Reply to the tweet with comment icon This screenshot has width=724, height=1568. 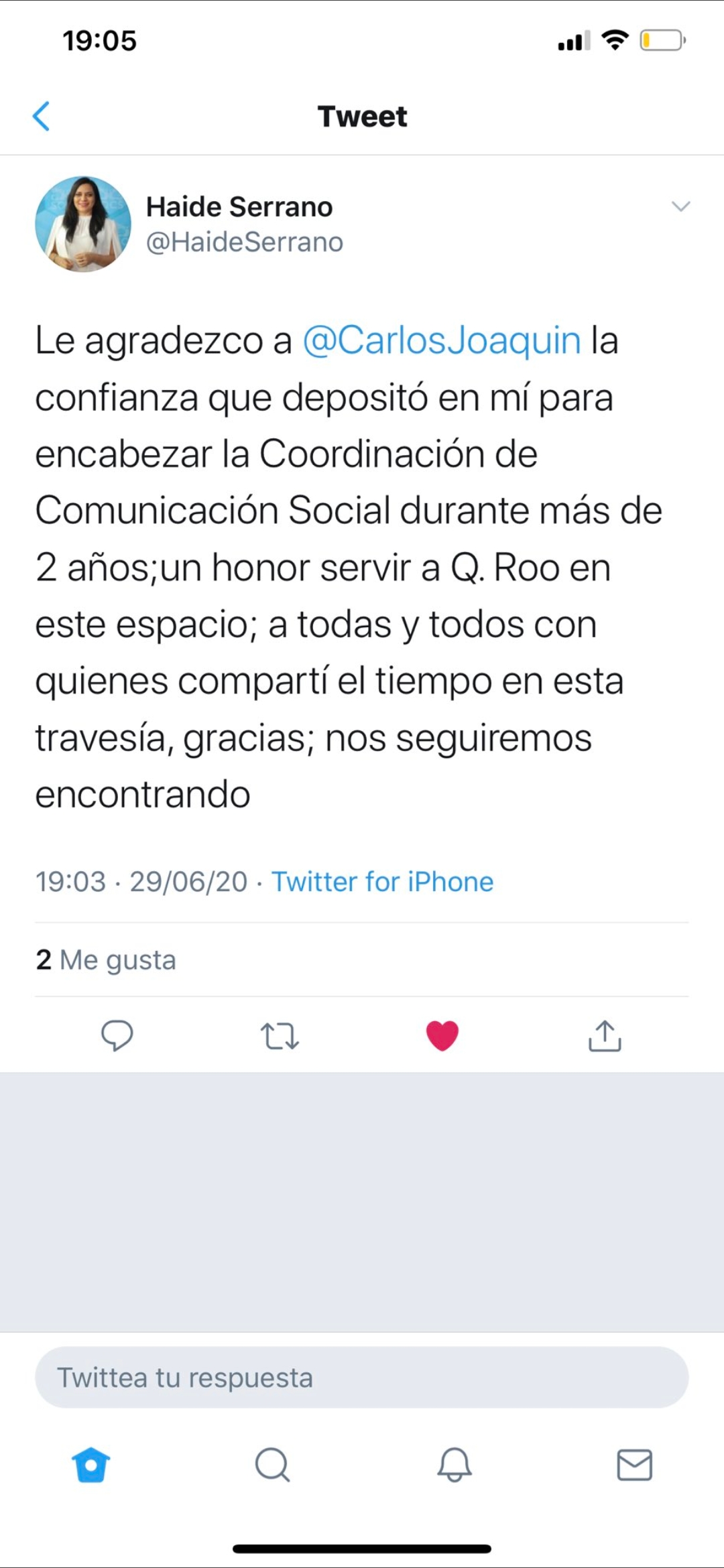coord(117,1035)
